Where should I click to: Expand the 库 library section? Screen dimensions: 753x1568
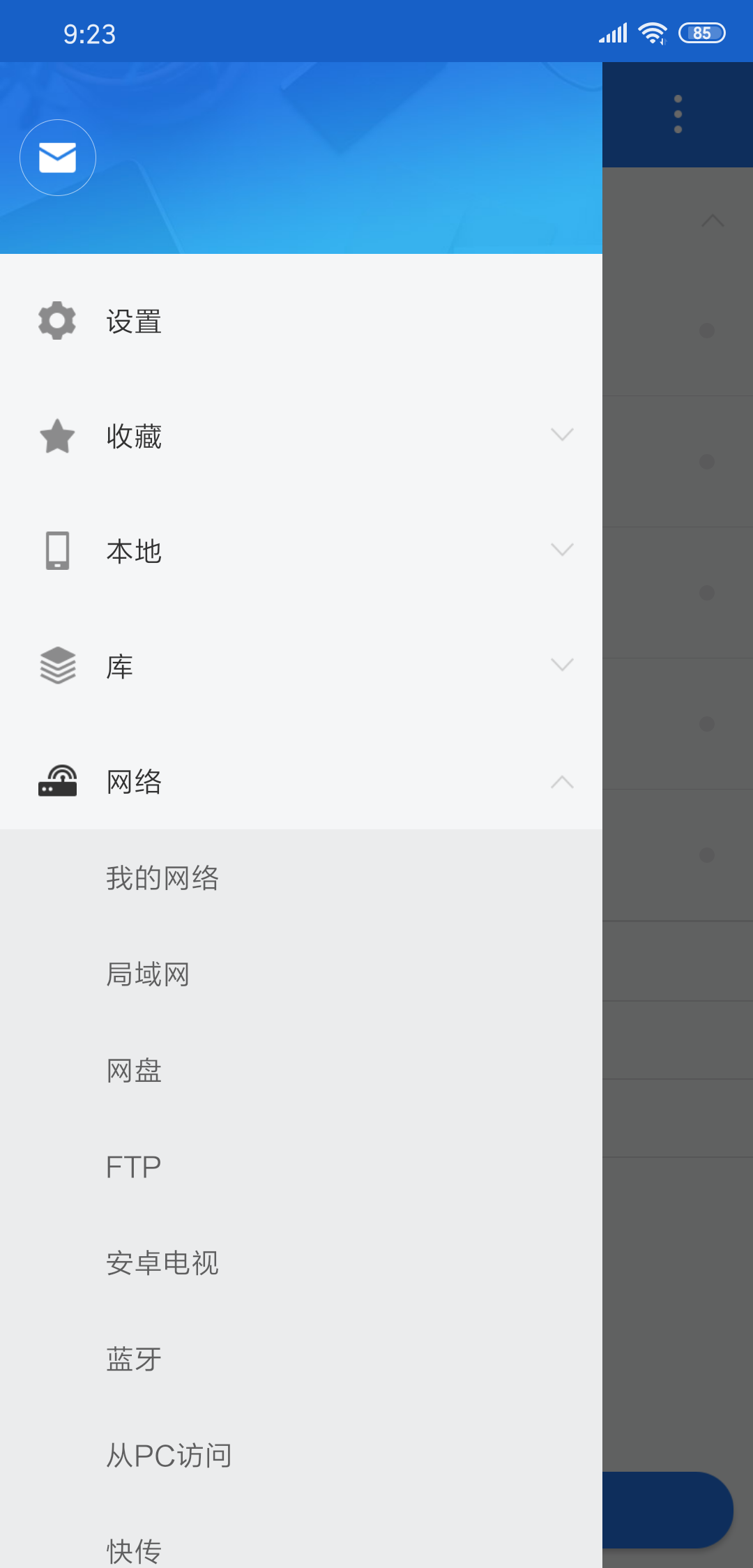tap(562, 665)
